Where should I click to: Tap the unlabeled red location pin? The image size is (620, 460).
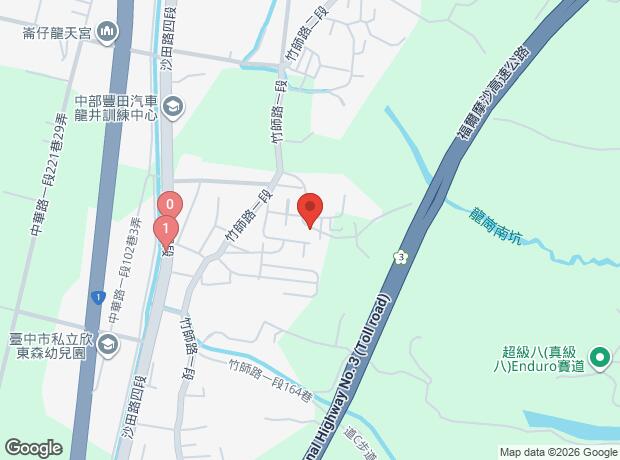click(x=310, y=210)
